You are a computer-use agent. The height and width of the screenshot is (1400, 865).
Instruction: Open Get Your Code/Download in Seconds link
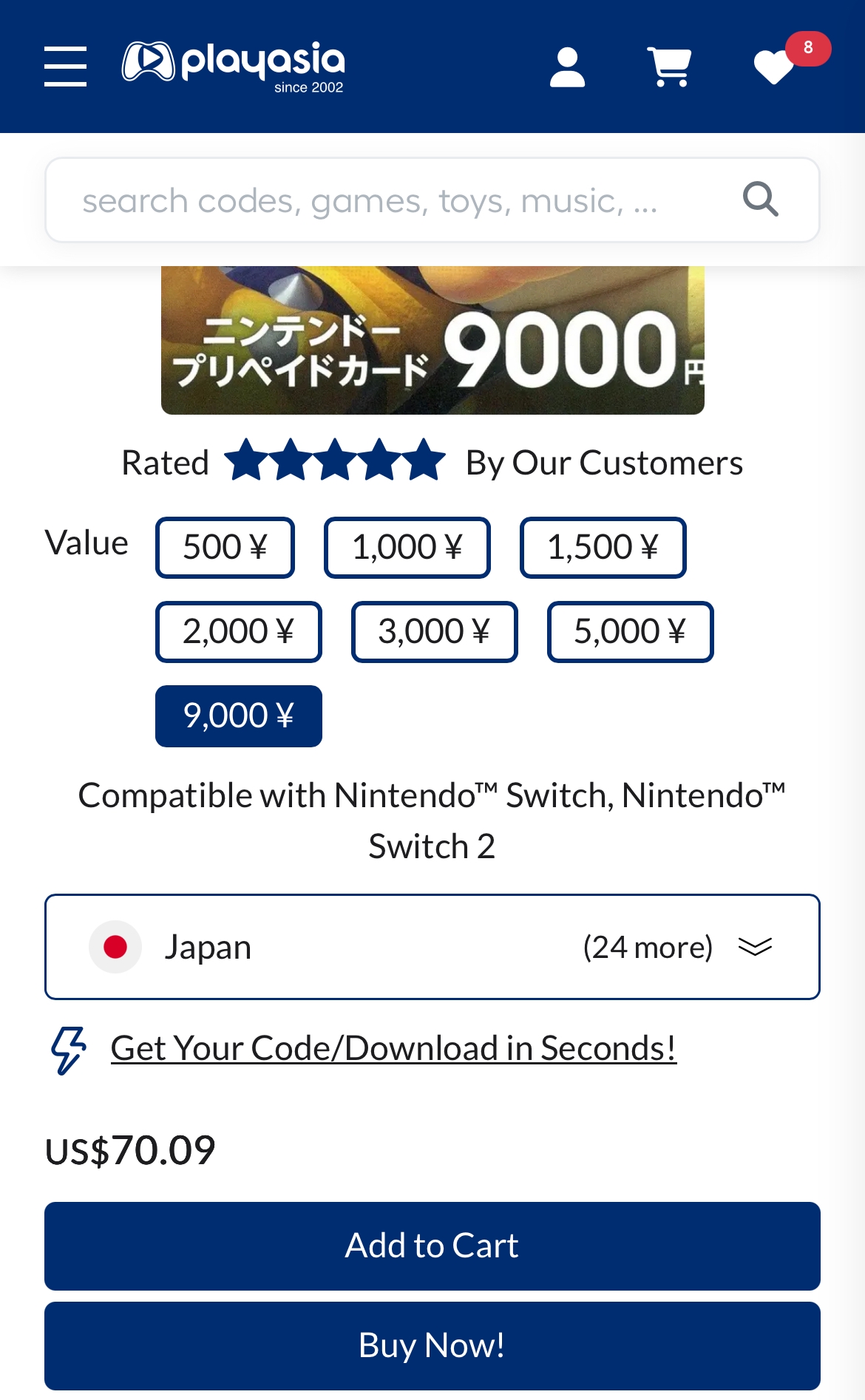pyautogui.click(x=393, y=1048)
